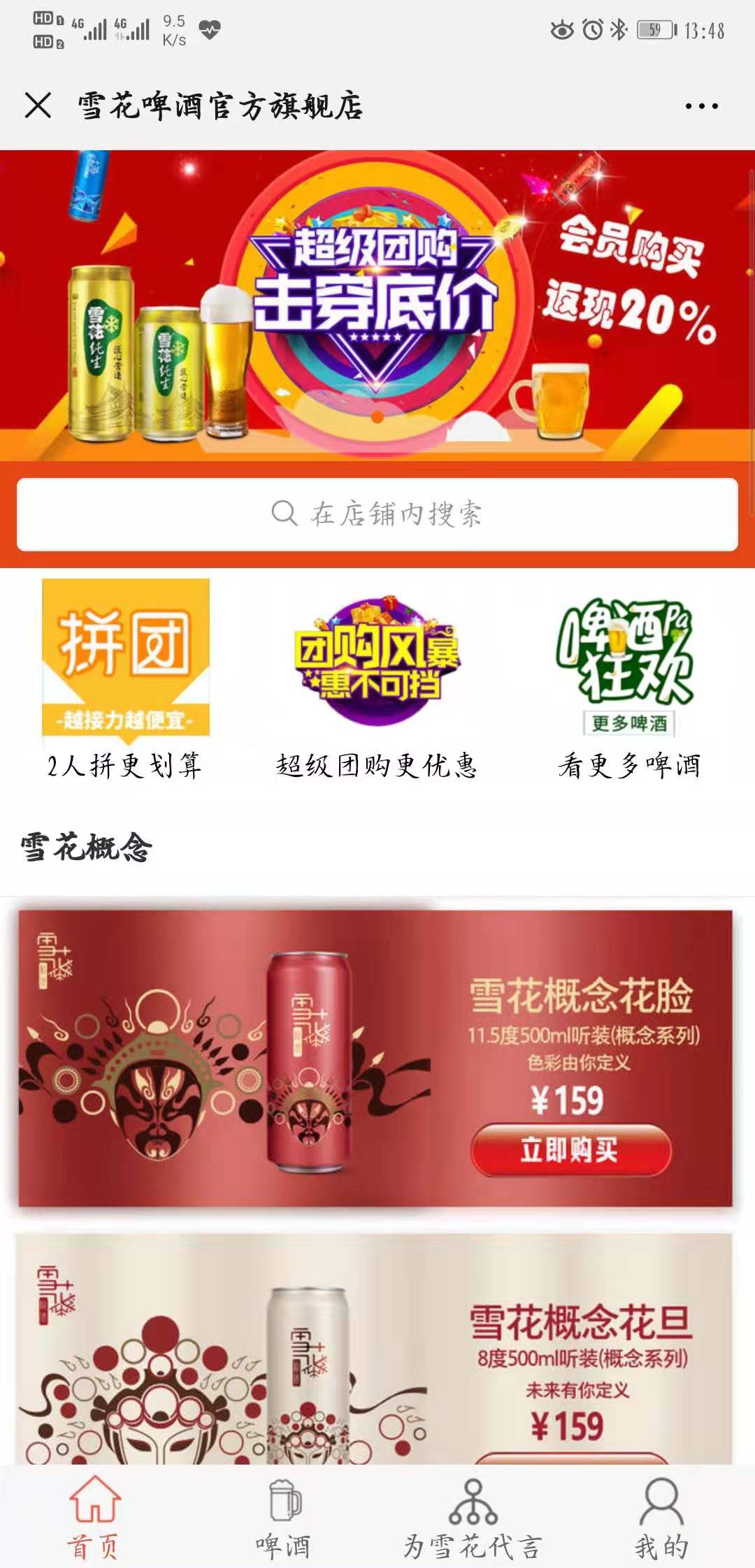
Task: Switch to the 首页 tab
Action: (94, 1518)
